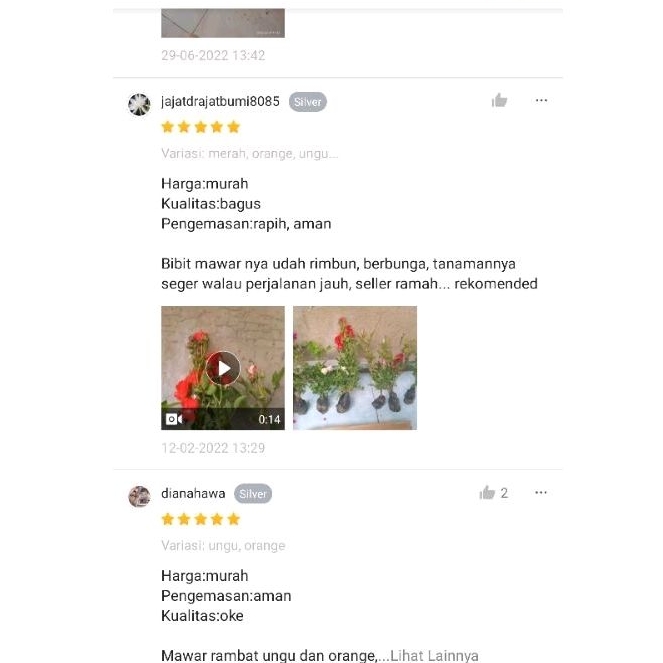This screenshot has height=663, width=663.
Task: Open the overflow menu on dianahawa's review
Action: tap(541, 493)
